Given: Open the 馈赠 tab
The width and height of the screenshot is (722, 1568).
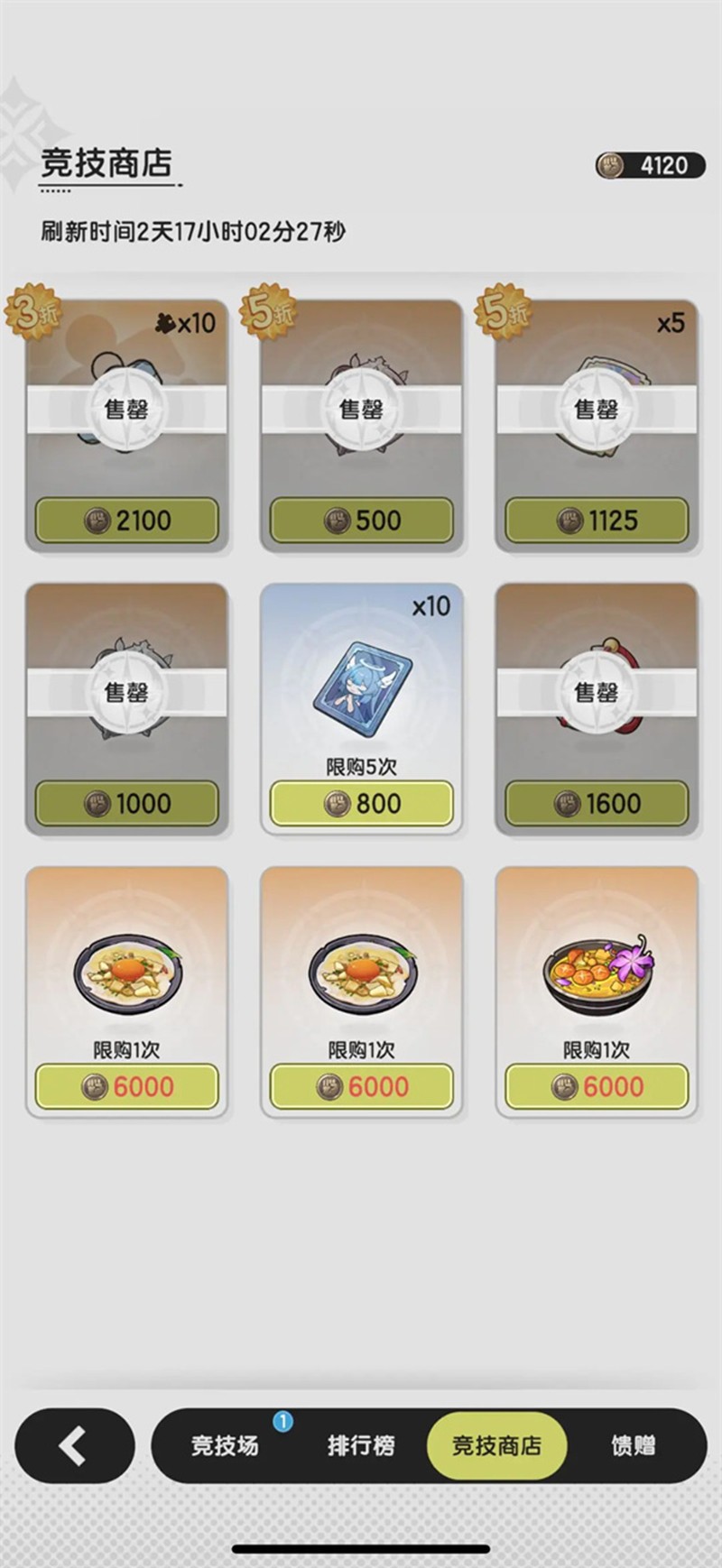Looking at the screenshot, I should coord(633,1445).
